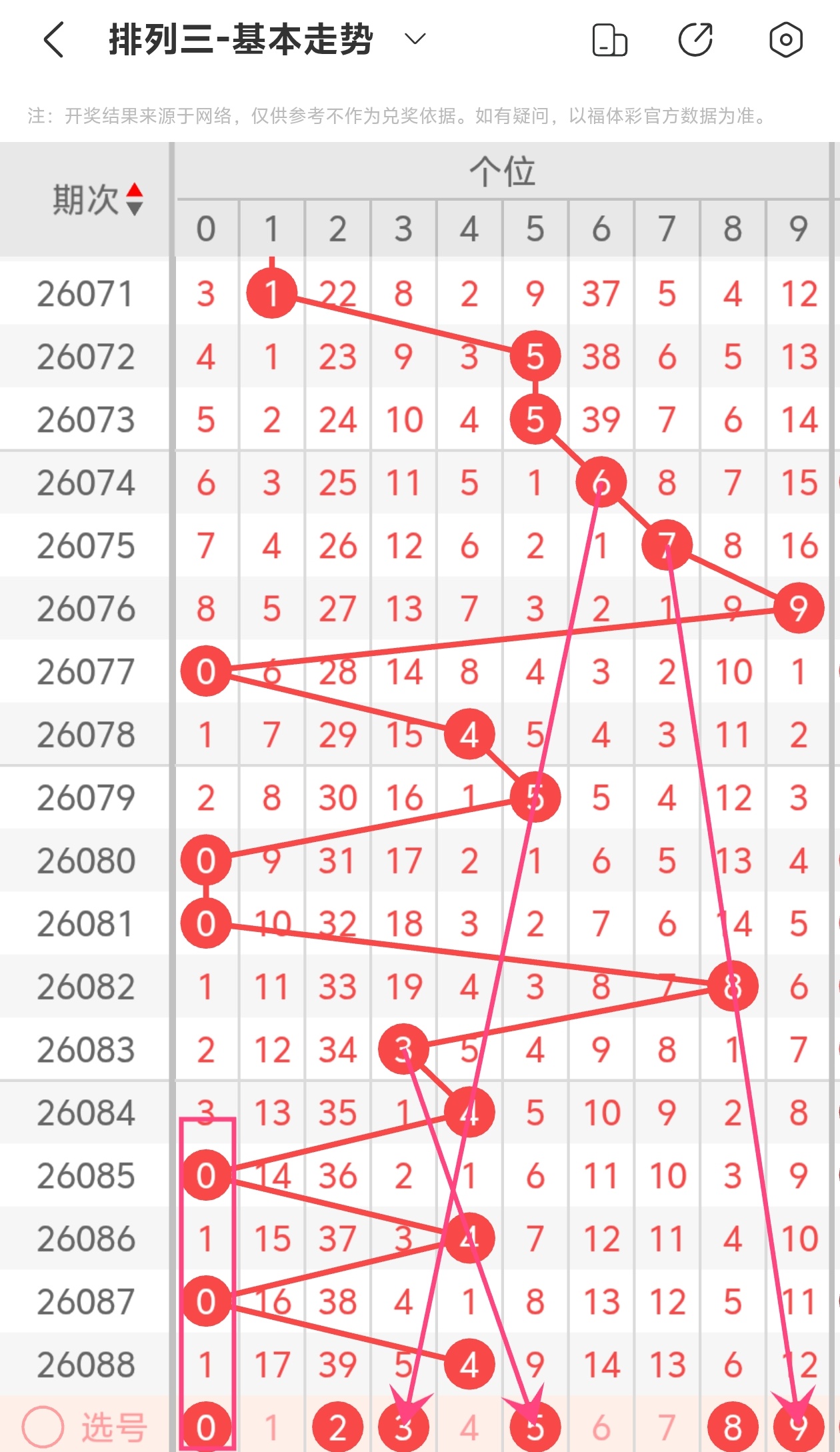Select number 6 in the 选号 row
The image size is (840, 1452).
[601, 1427]
